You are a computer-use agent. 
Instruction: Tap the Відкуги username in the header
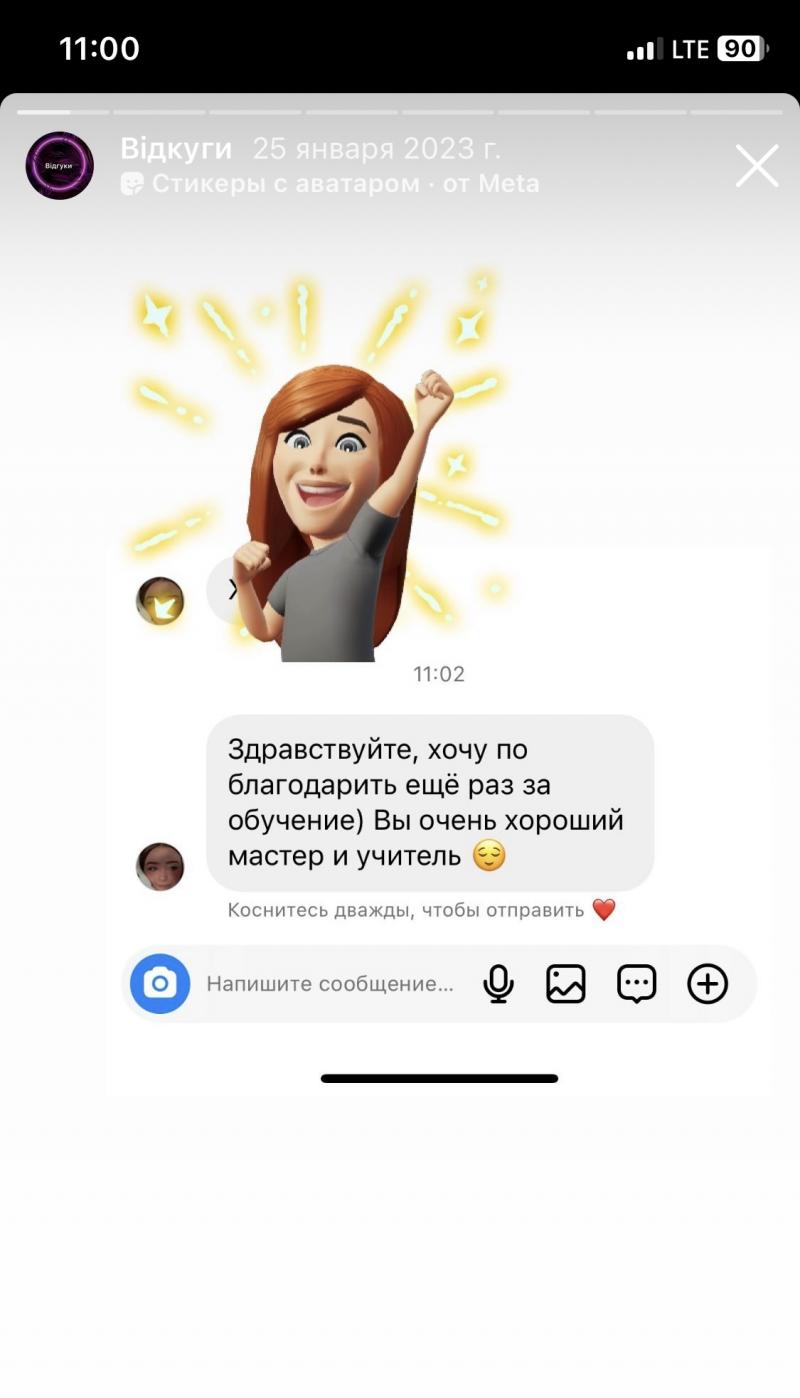coord(176,149)
